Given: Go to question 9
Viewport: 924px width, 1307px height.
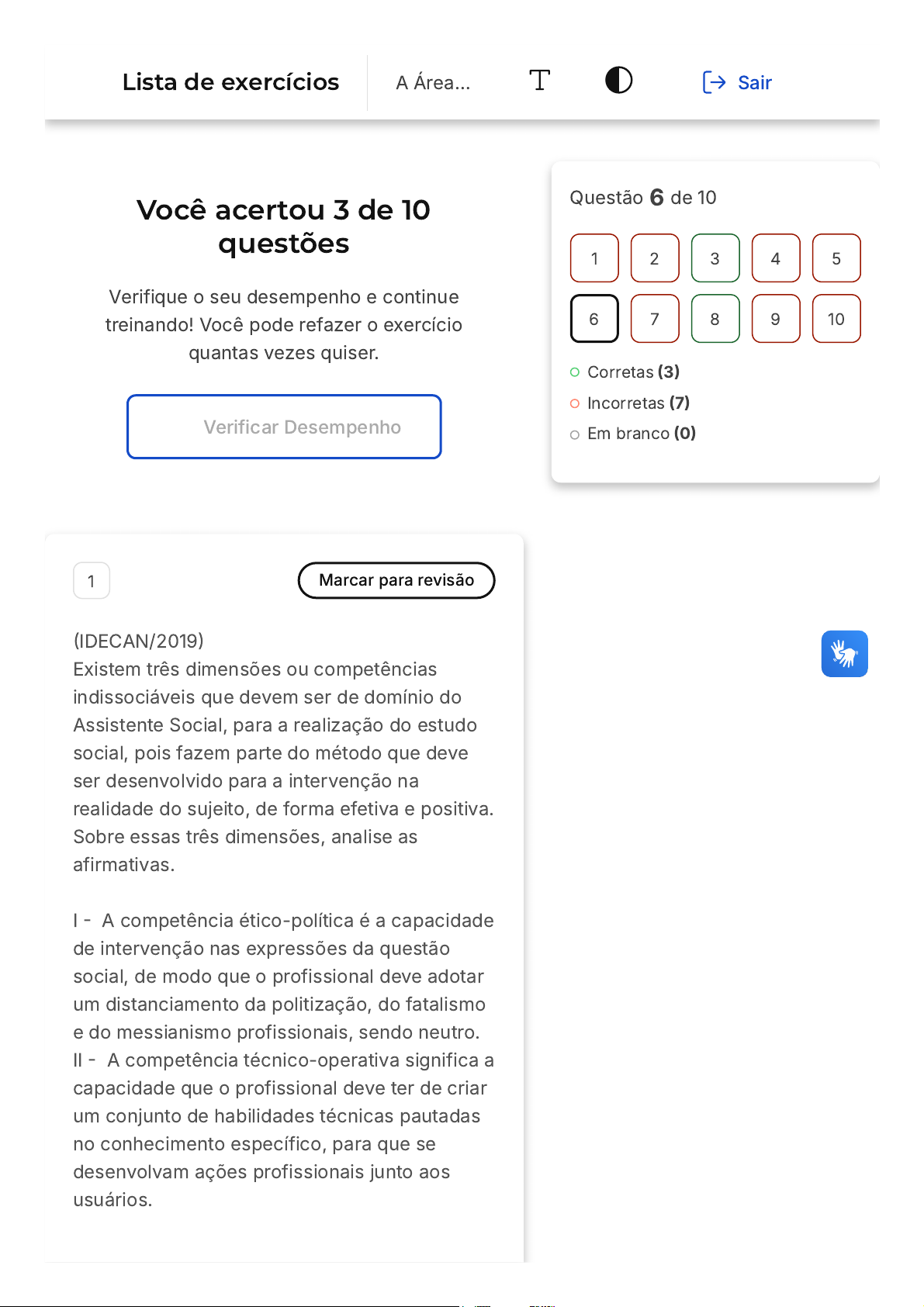Looking at the screenshot, I should 776,319.
